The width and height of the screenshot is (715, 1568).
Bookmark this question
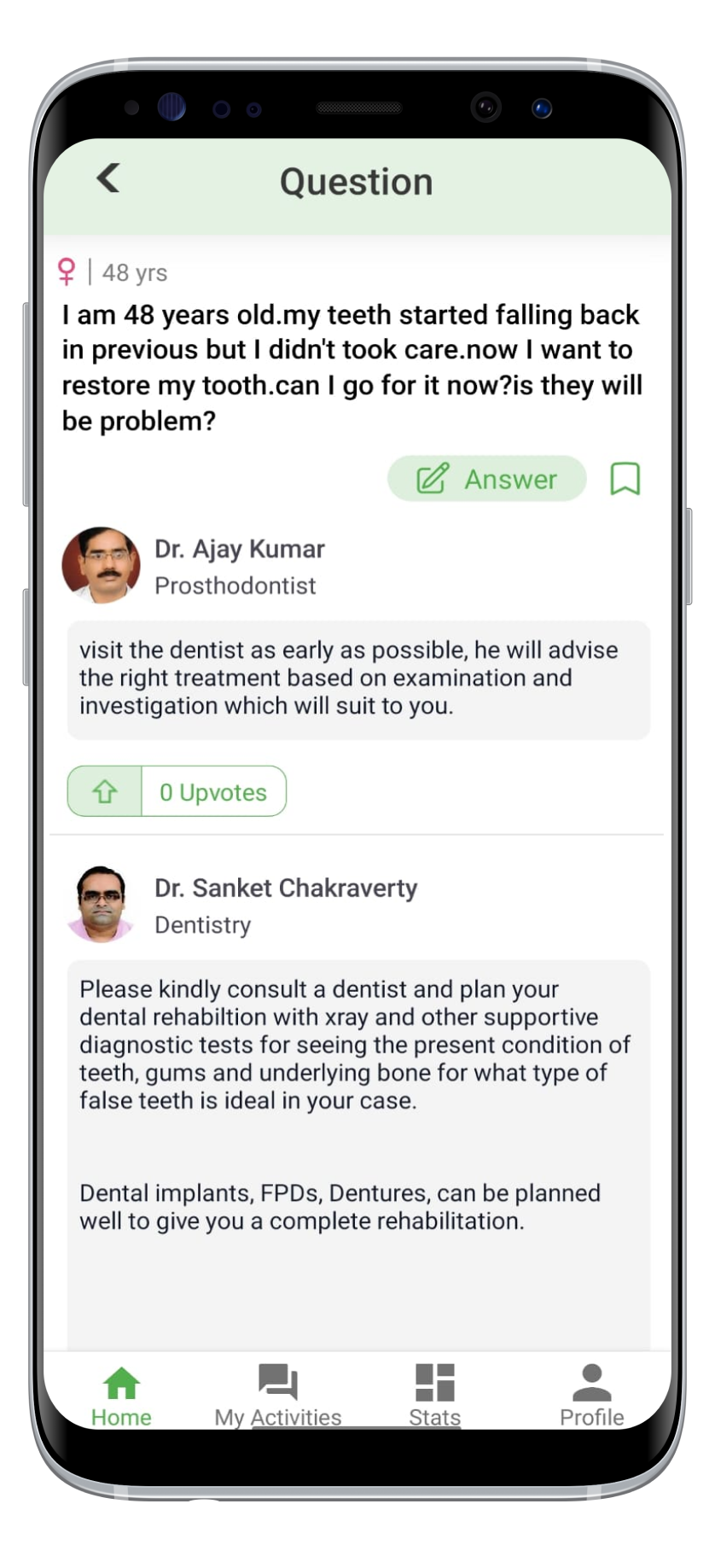point(625,479)
